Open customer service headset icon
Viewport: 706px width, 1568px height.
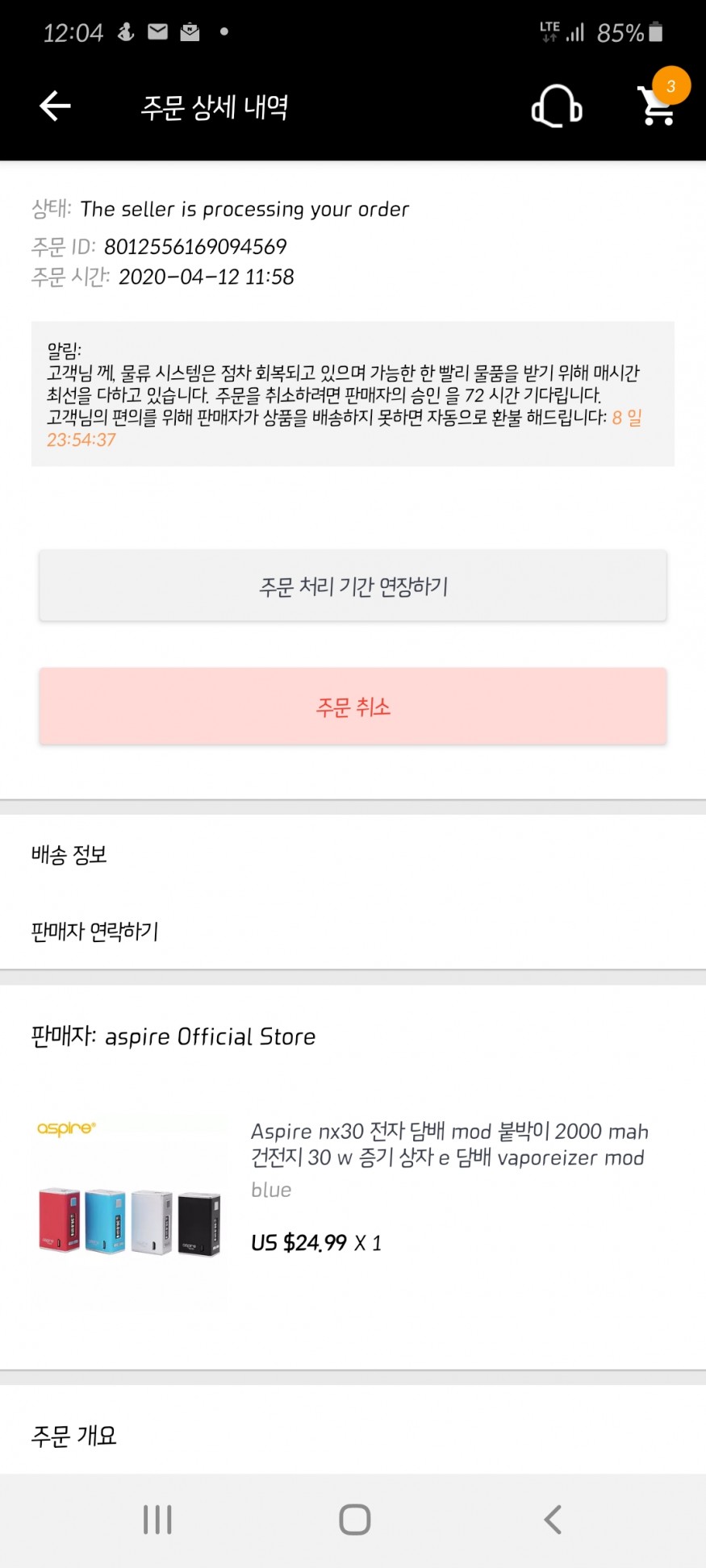(x=557, y=106)
